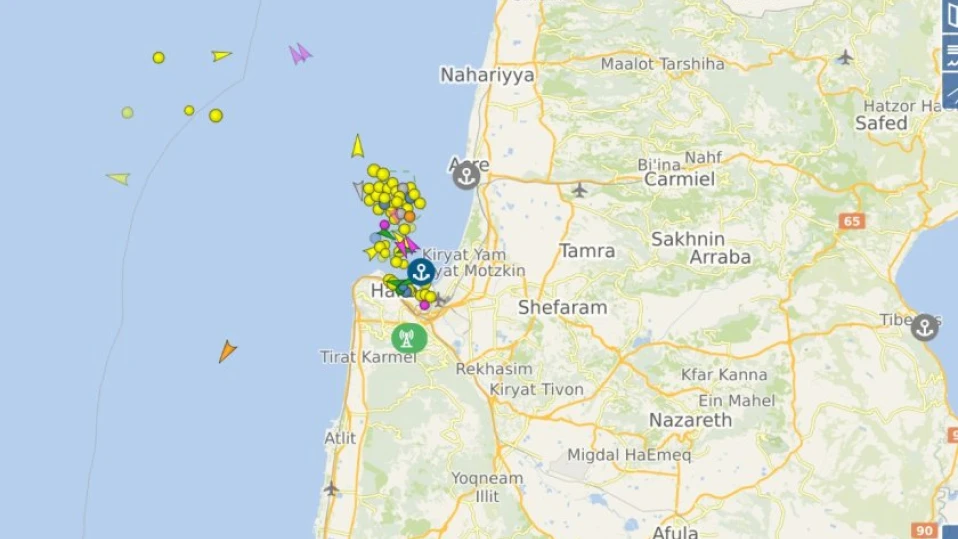Tap the green antenna station near Tirat Karmel
This screenshot has width=958, height=539.
(408, 337)
